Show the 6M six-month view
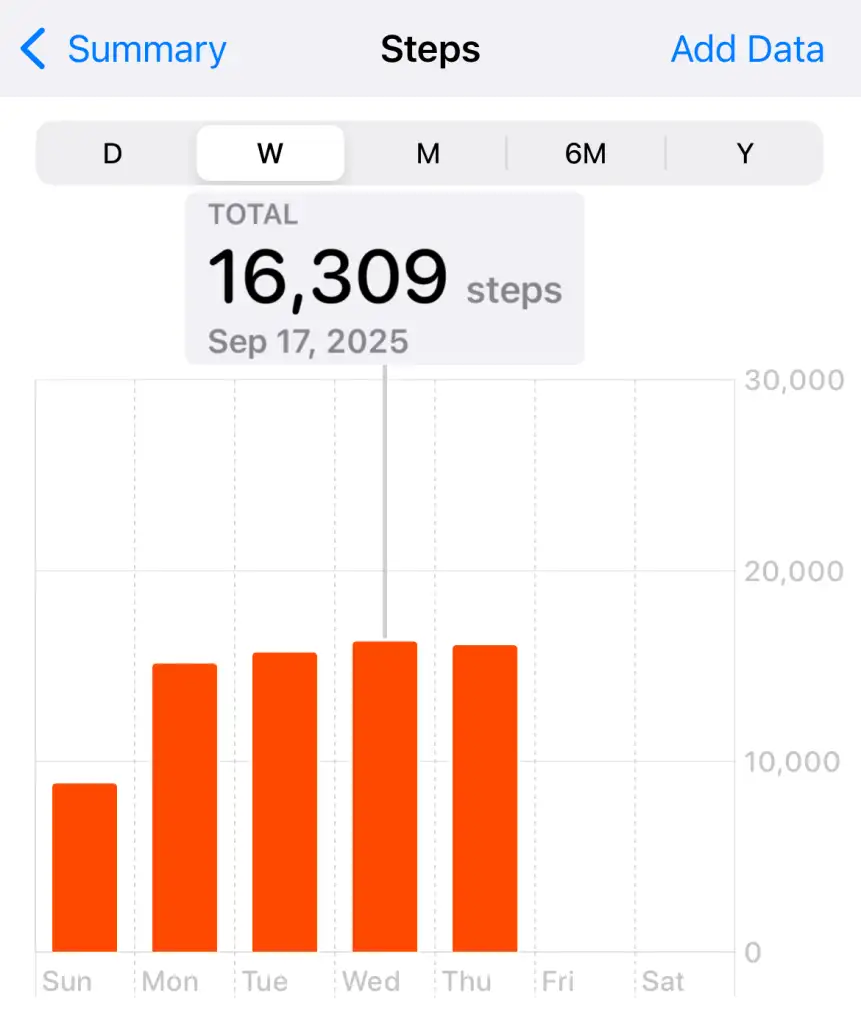Screen dimensions: 861x1024 click(x=586, y=154)
